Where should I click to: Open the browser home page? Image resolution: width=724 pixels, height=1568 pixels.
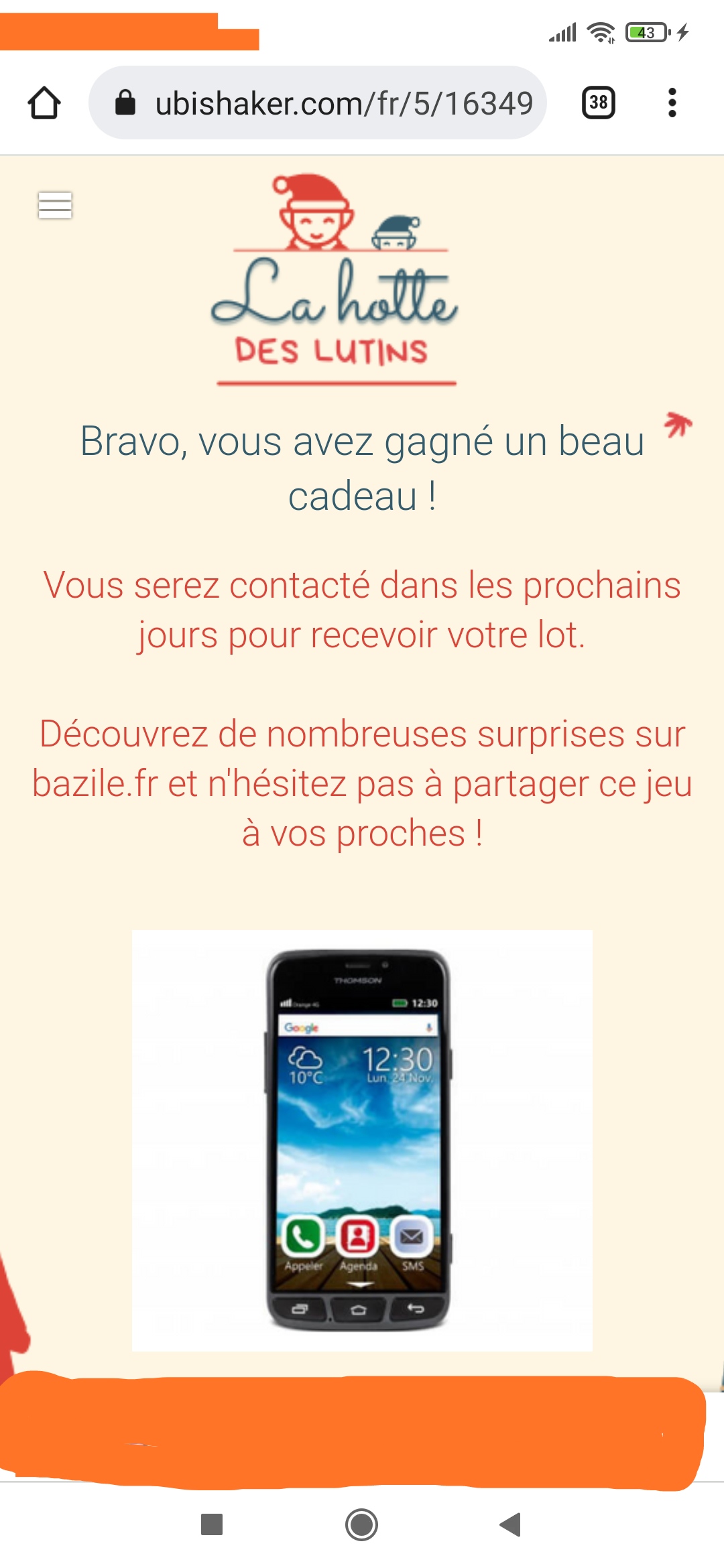click(44, 103)
